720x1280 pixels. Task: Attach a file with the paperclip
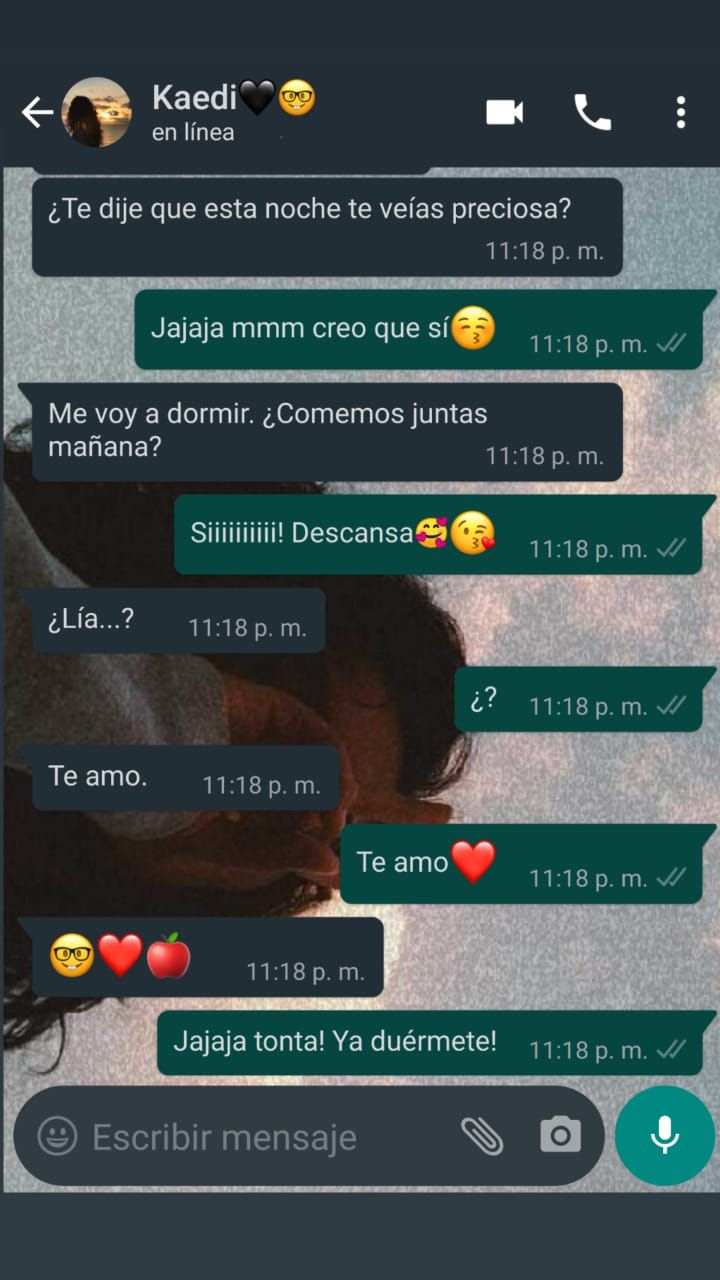tap(482, 1136)
